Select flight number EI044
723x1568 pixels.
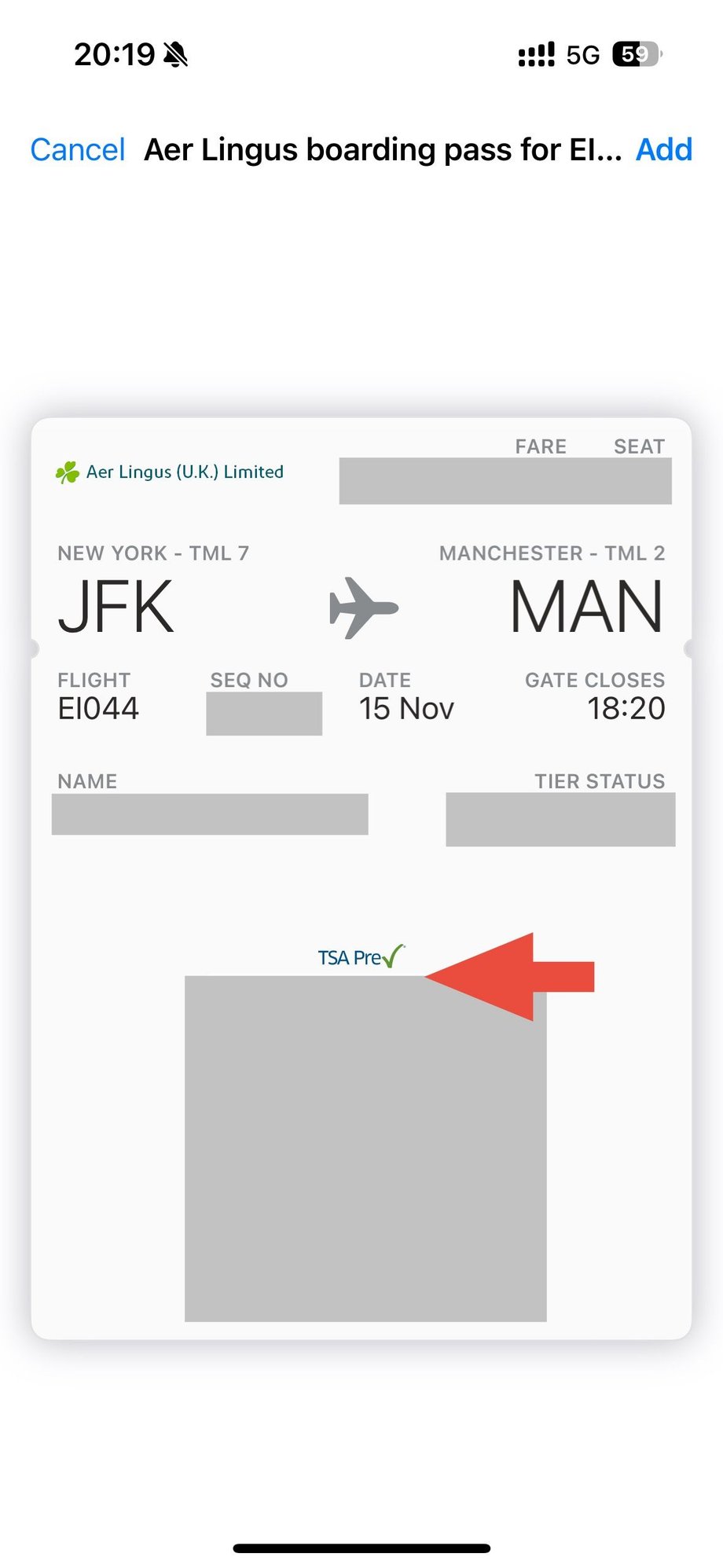(x=97, y=708)
